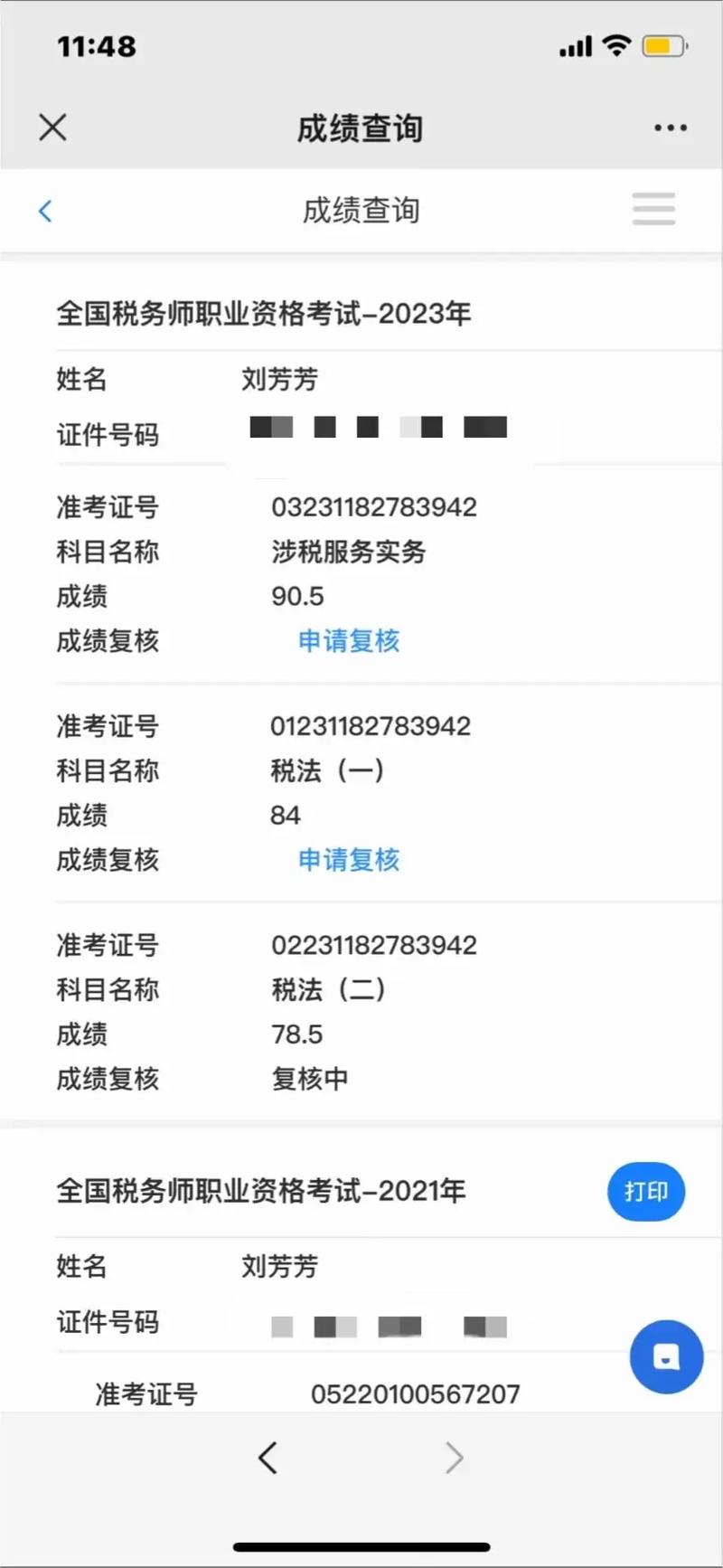
Task: Open the chat assistant bubble
Action: point(666,1356)
